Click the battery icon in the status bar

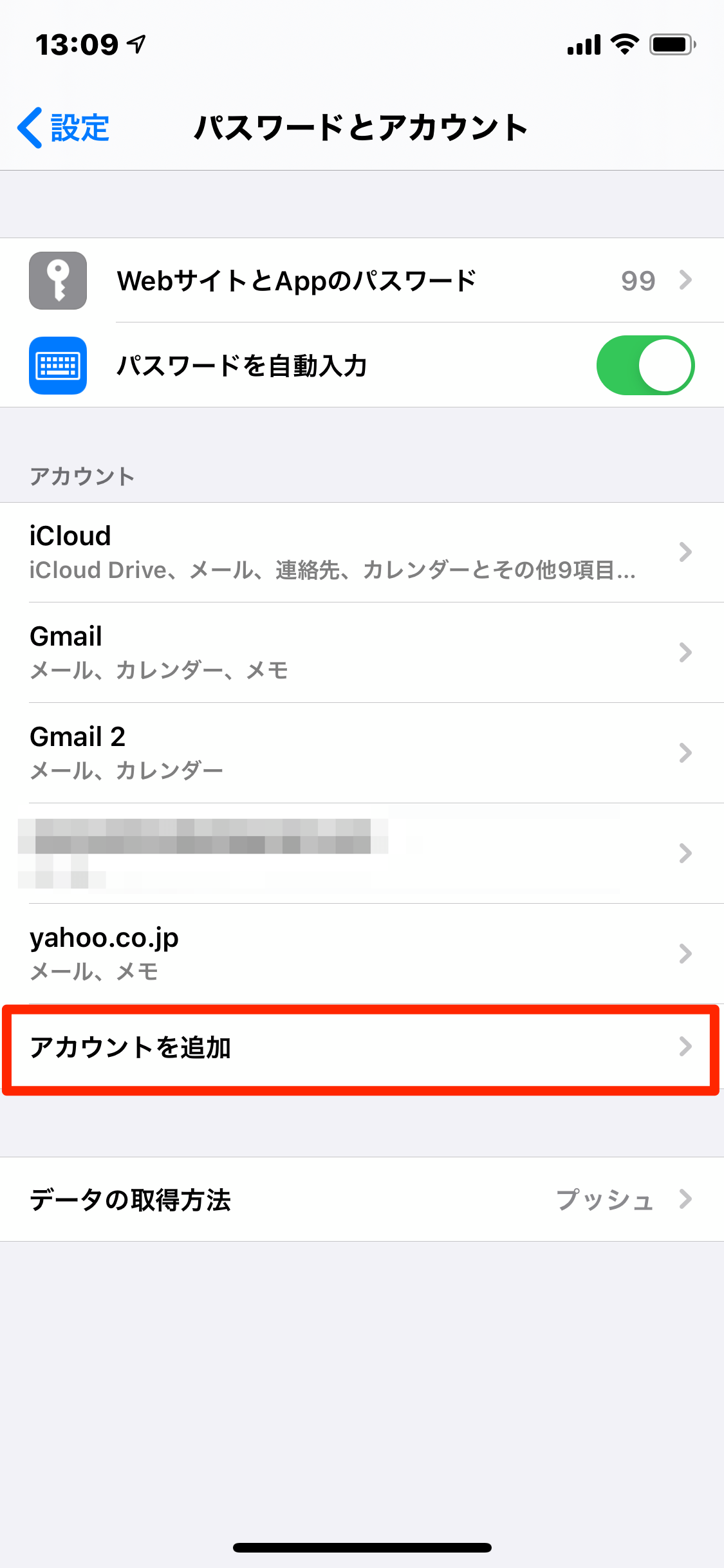[671, 44]
